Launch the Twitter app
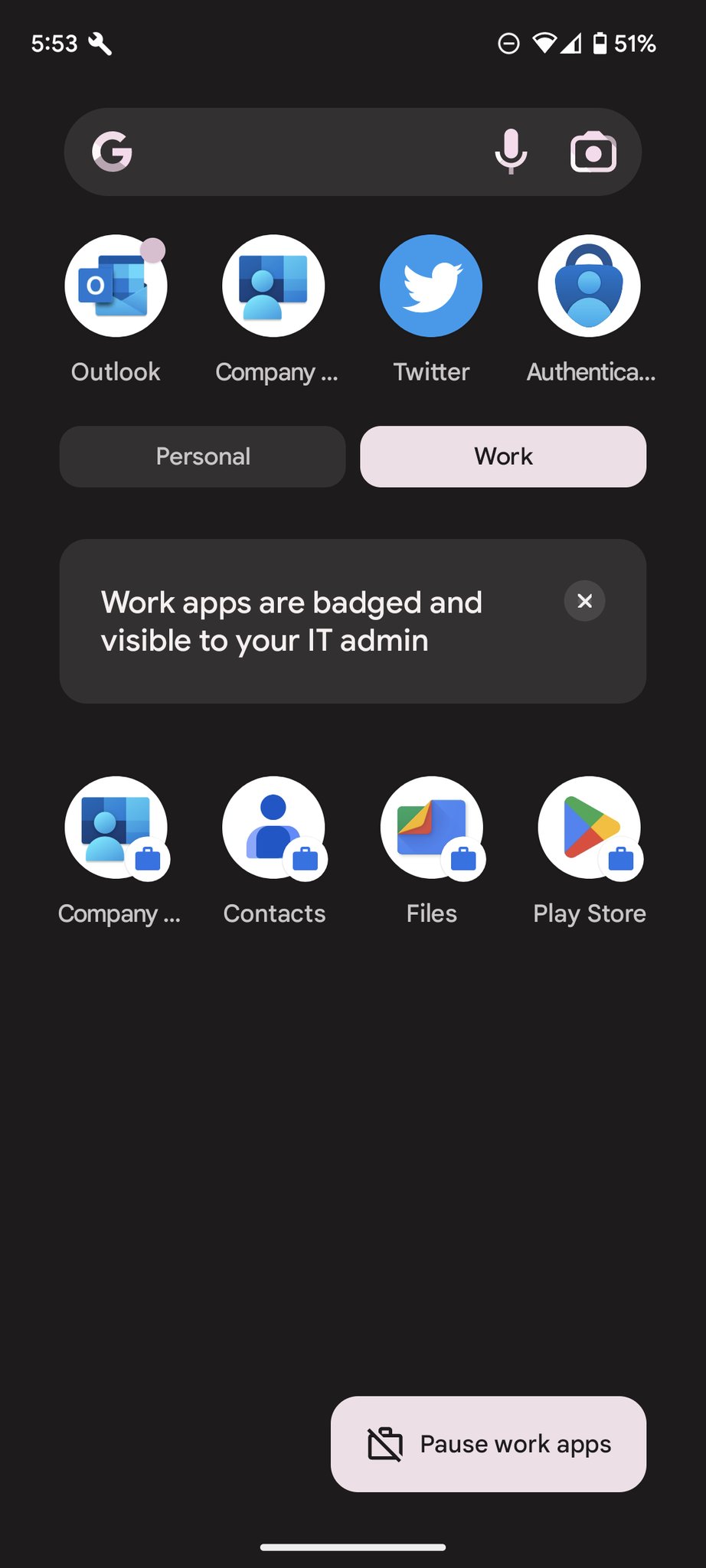Screen dimensions: 706x1568 (x=431, y=286)
